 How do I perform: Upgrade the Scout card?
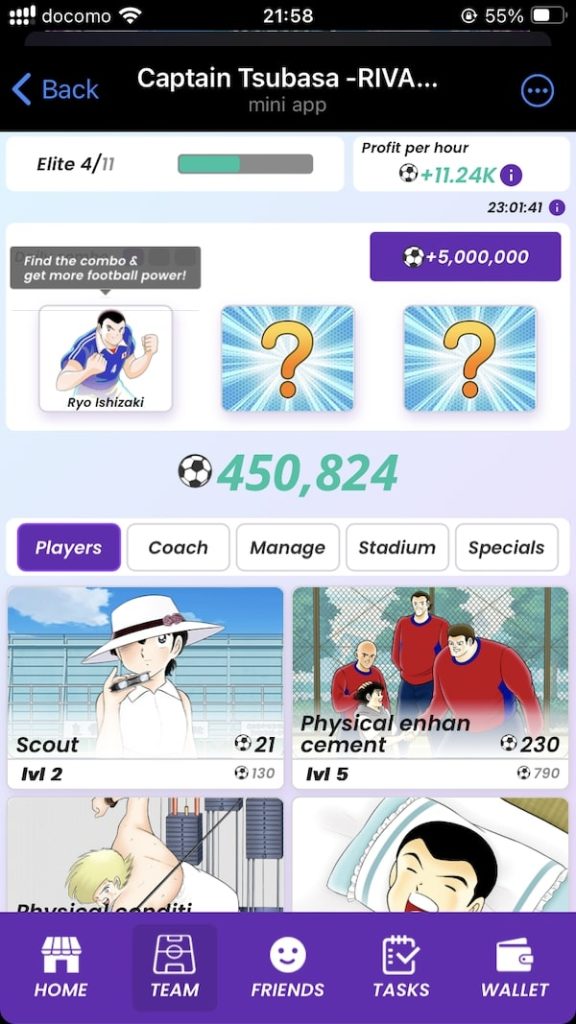(x=145, y=688)
